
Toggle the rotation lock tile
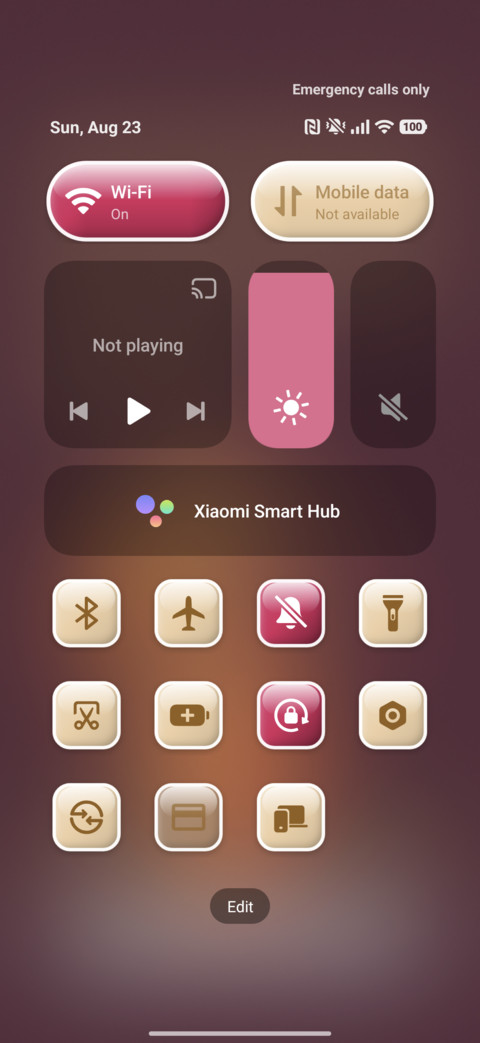click(x=291, y=715)
